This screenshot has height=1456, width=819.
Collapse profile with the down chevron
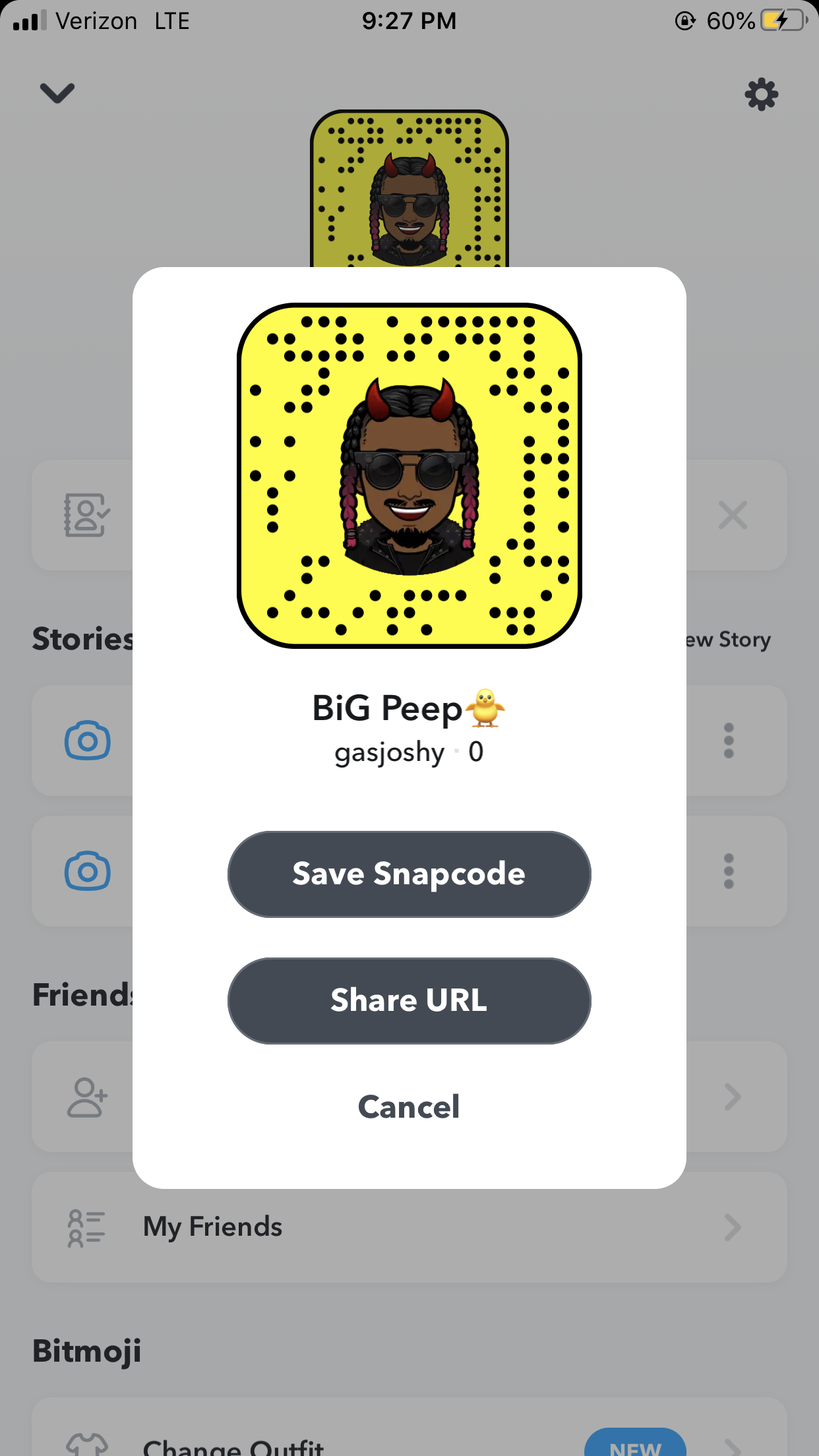[x=57, y=93]
